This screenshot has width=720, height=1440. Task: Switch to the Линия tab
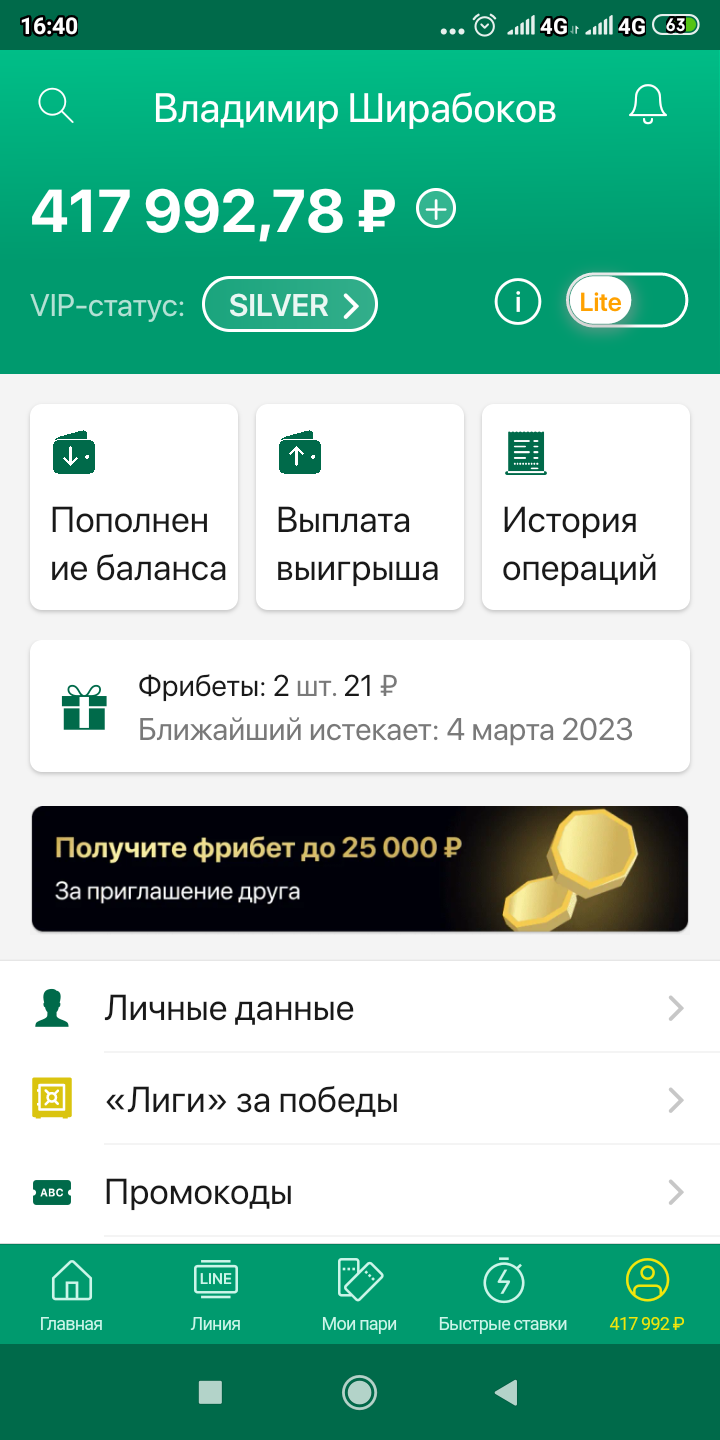[216, 1295]
